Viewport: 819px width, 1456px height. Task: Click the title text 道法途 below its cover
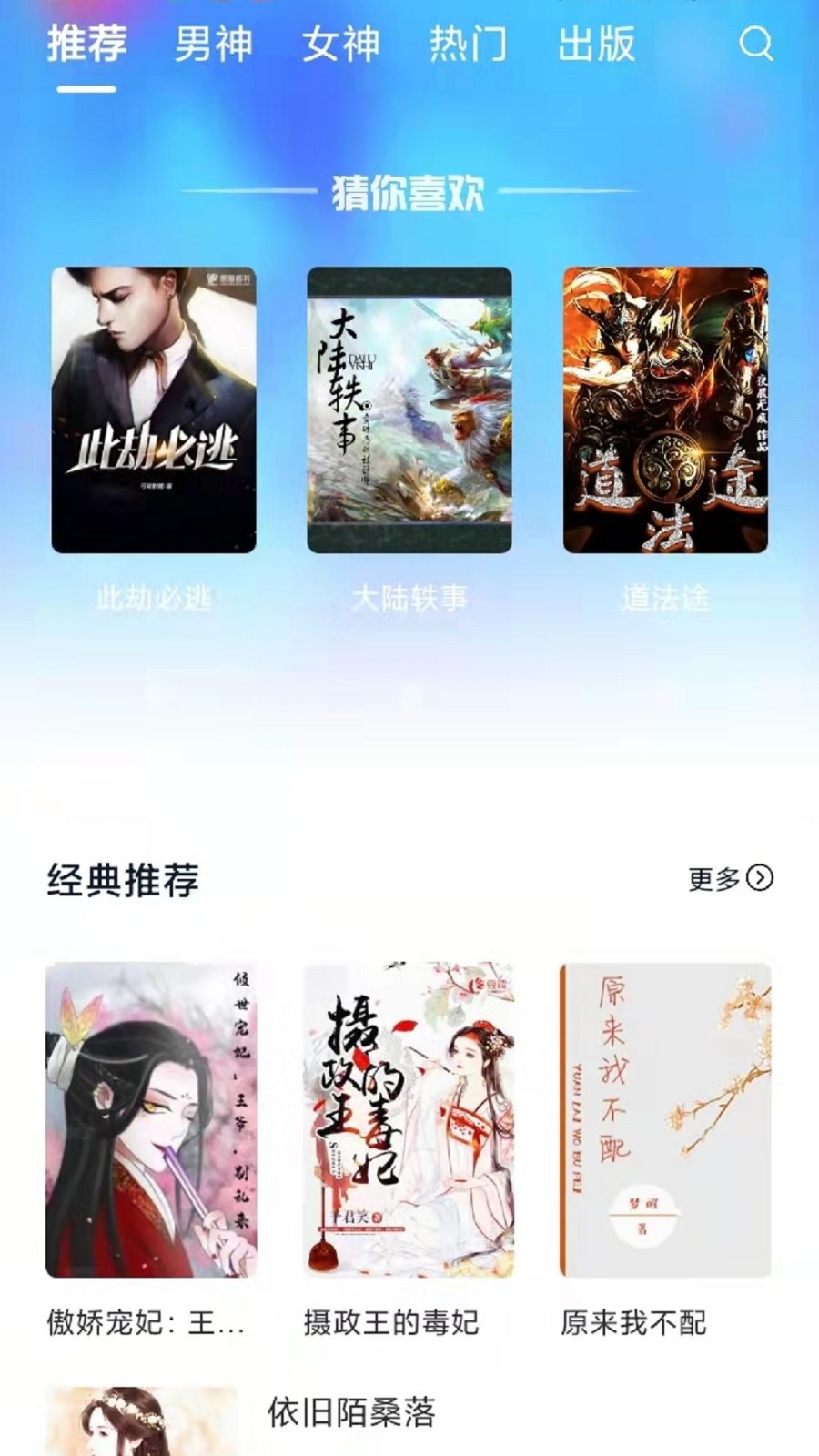click(x=666, y=599)
